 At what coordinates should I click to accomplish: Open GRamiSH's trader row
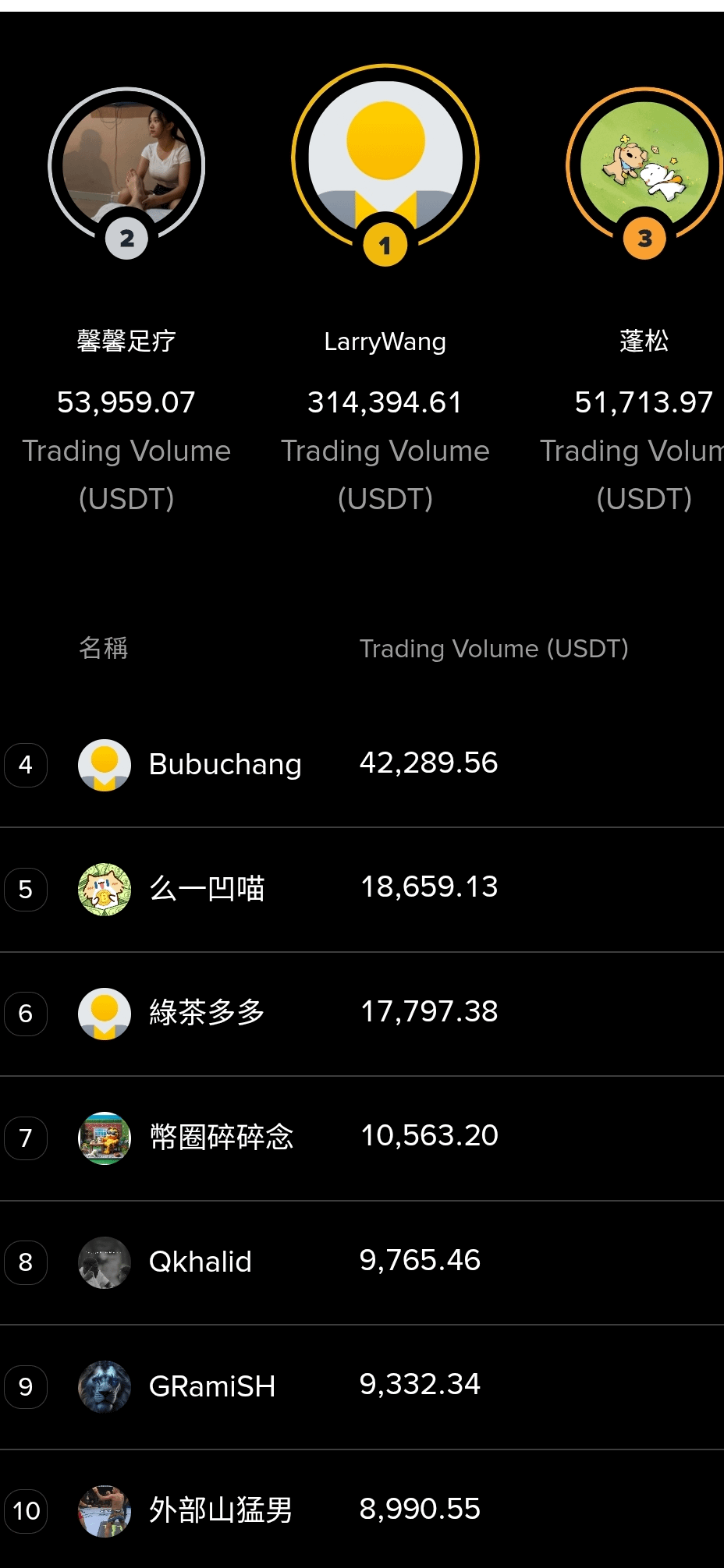coord(362,1386)
